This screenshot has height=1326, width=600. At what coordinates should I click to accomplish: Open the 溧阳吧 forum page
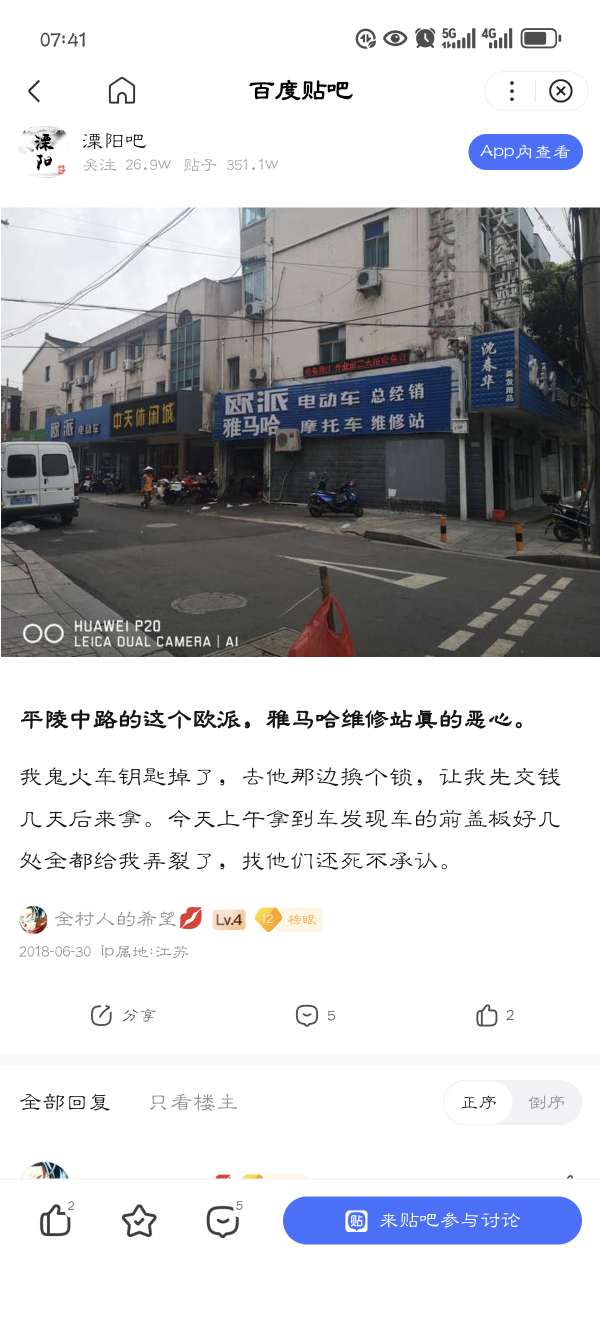[x=114, y=141]
